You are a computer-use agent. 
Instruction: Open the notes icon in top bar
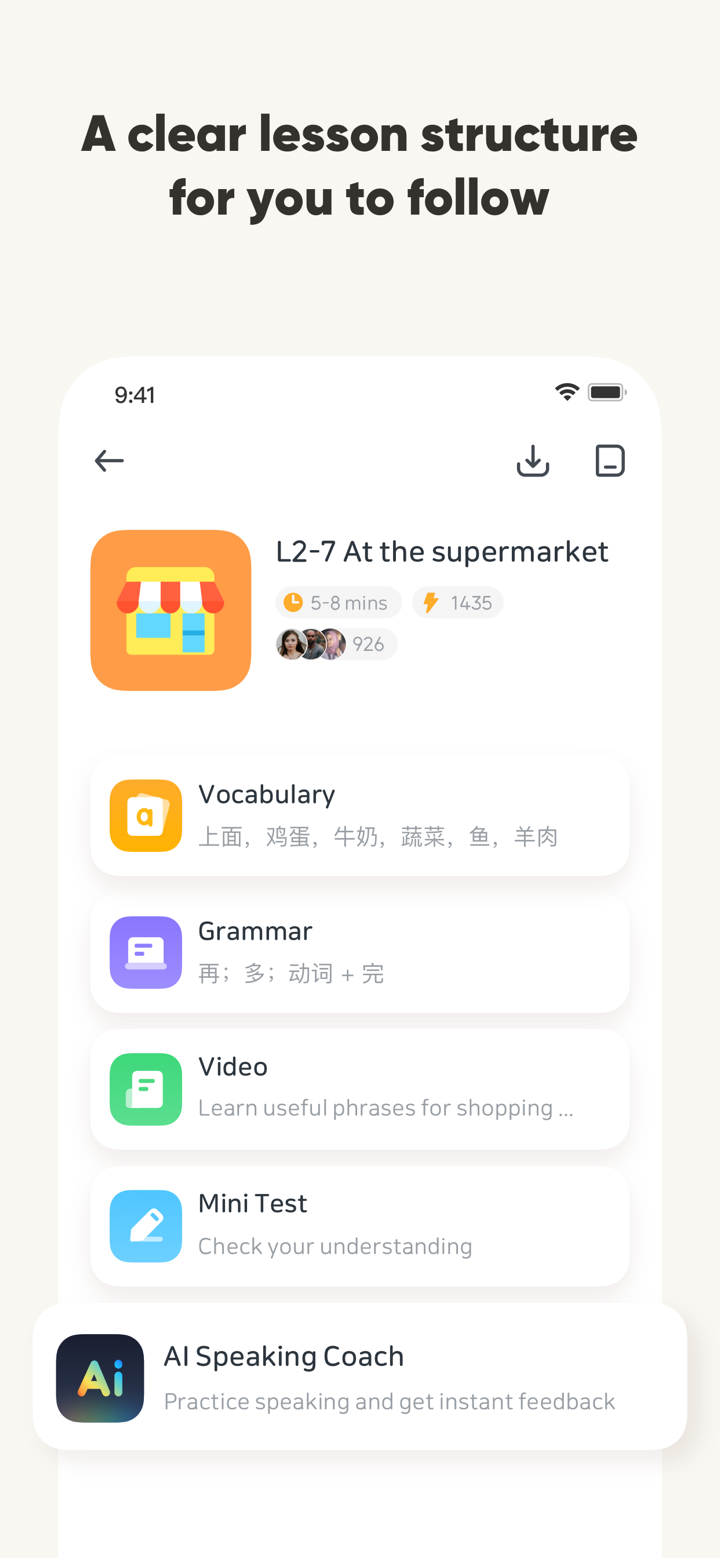coord(610,461)
